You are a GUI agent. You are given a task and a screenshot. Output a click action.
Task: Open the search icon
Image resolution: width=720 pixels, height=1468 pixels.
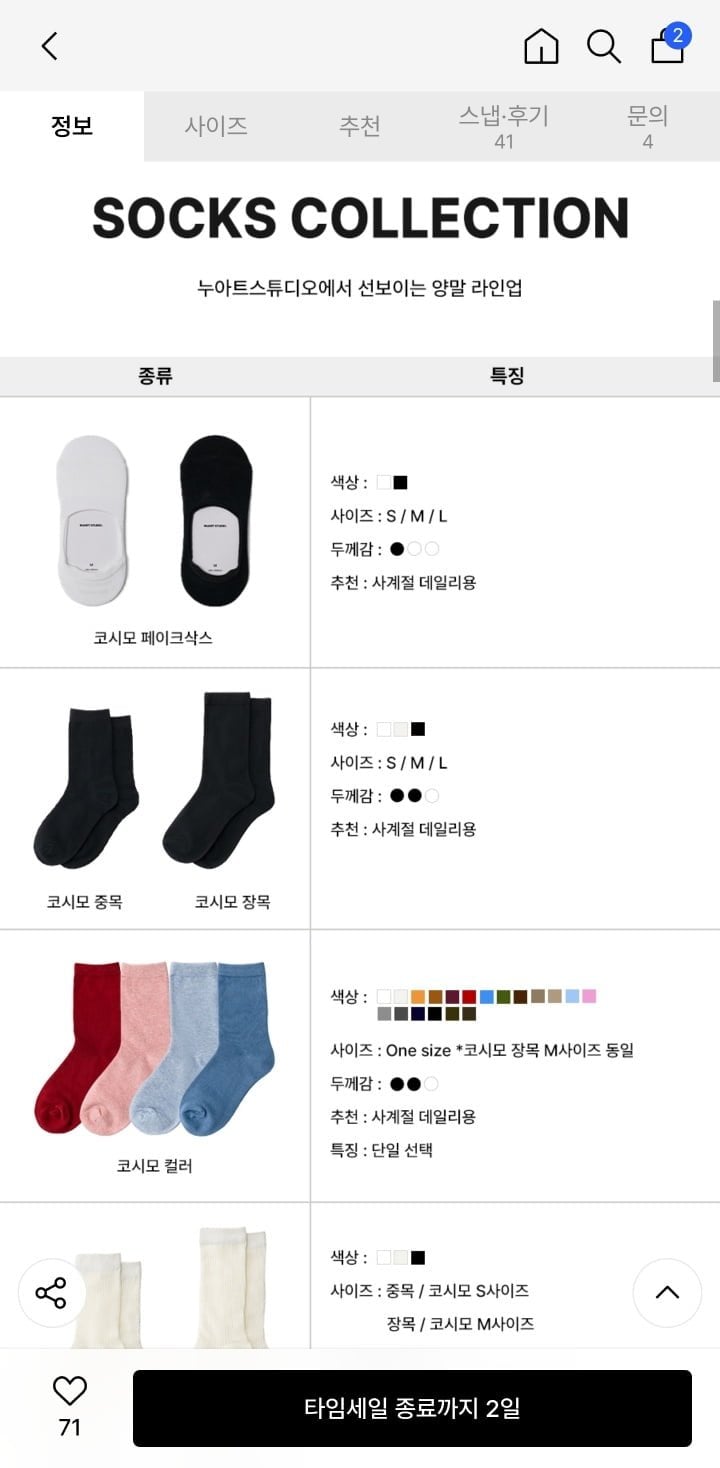tap(603, 46)
